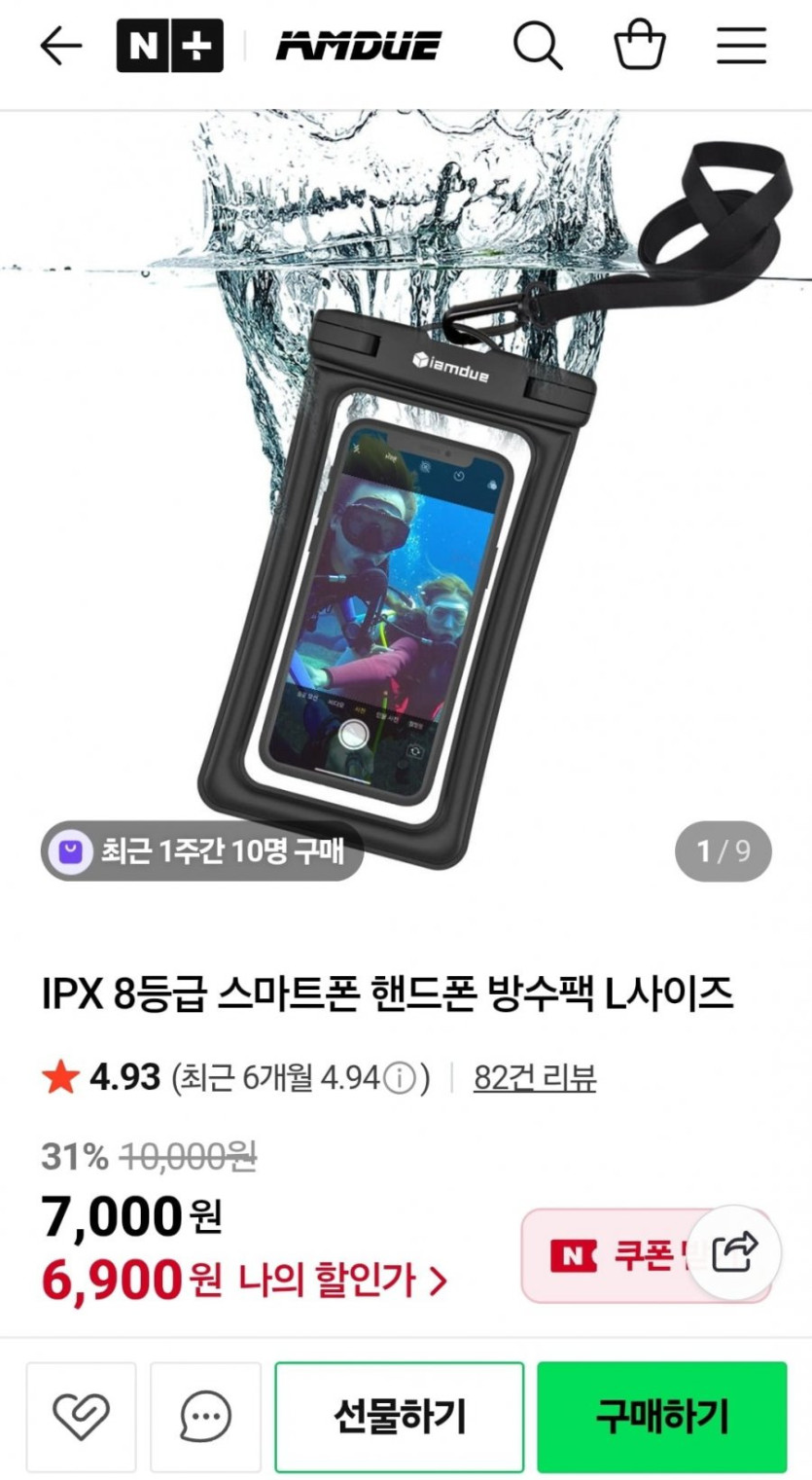
Task: Go back using the top-left arrow
Action: click(61, 46)
